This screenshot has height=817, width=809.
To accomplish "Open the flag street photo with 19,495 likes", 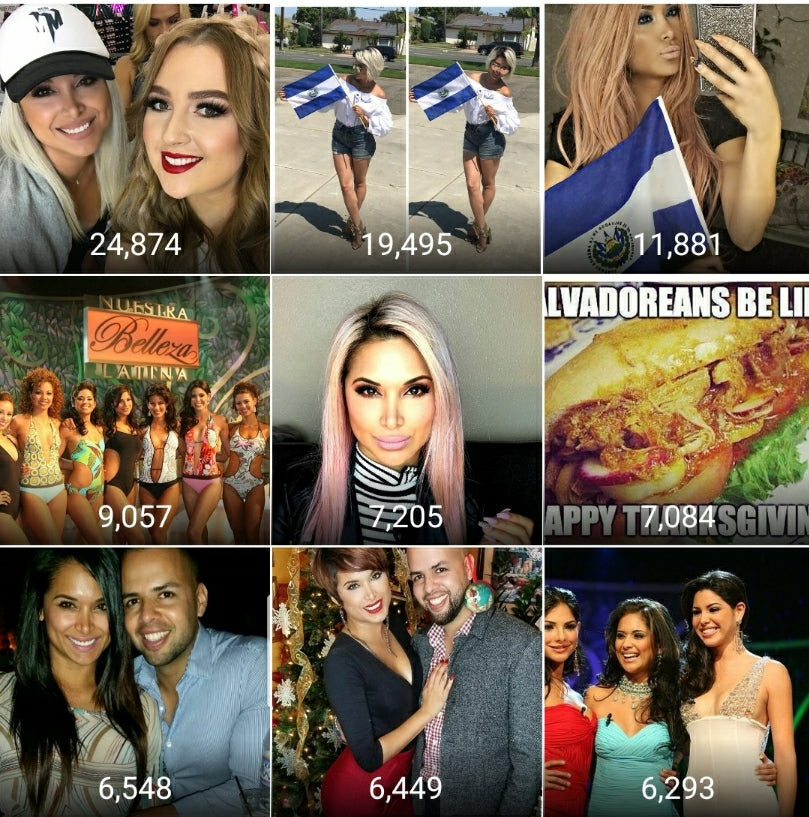I will click(x=406, y=137).
